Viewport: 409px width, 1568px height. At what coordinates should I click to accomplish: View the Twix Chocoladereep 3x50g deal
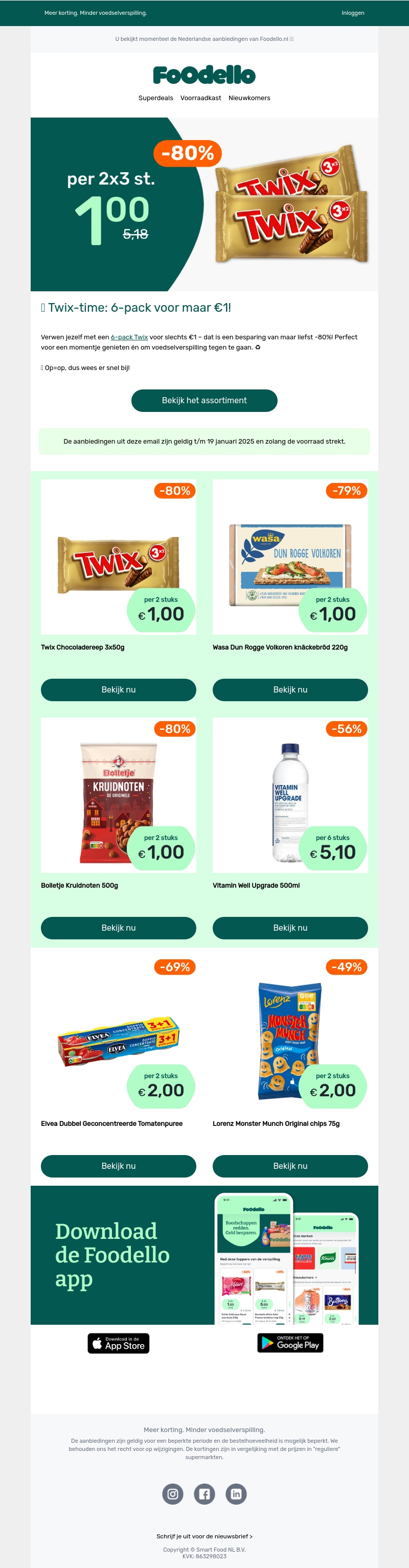pyautogui.click(x=118, y=689)
